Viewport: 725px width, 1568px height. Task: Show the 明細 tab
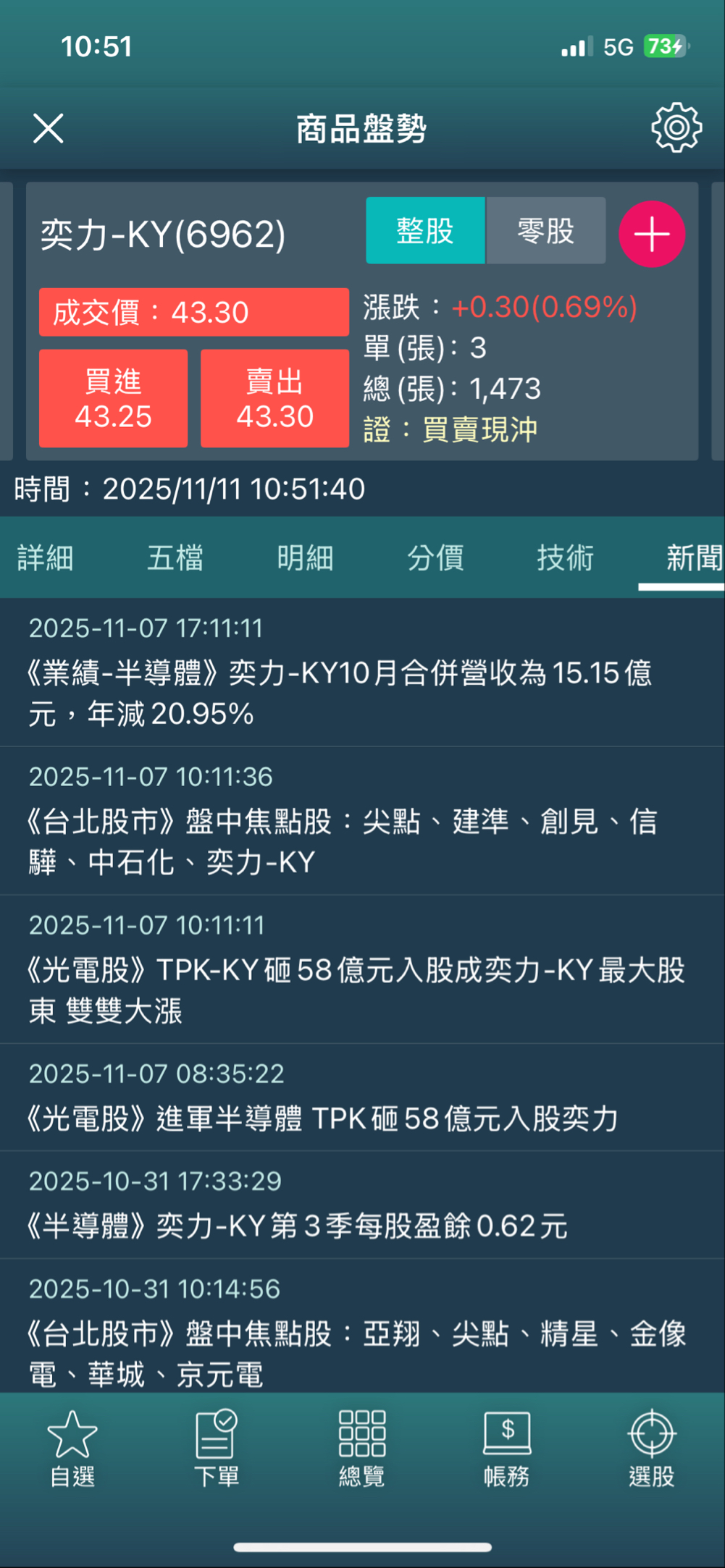click(x=305, y=558)
